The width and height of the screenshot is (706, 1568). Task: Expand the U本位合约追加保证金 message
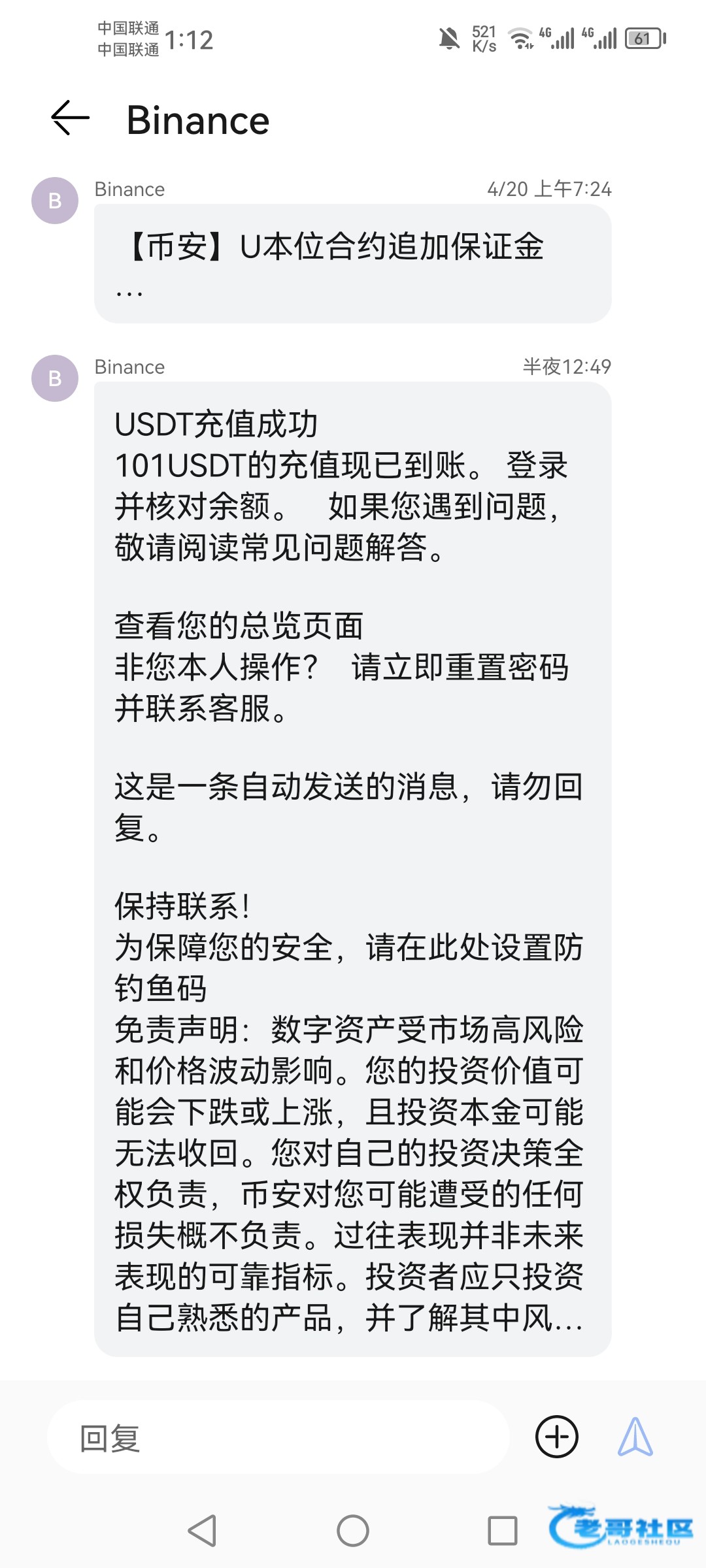pyautogui.click(x=353, y=263)
